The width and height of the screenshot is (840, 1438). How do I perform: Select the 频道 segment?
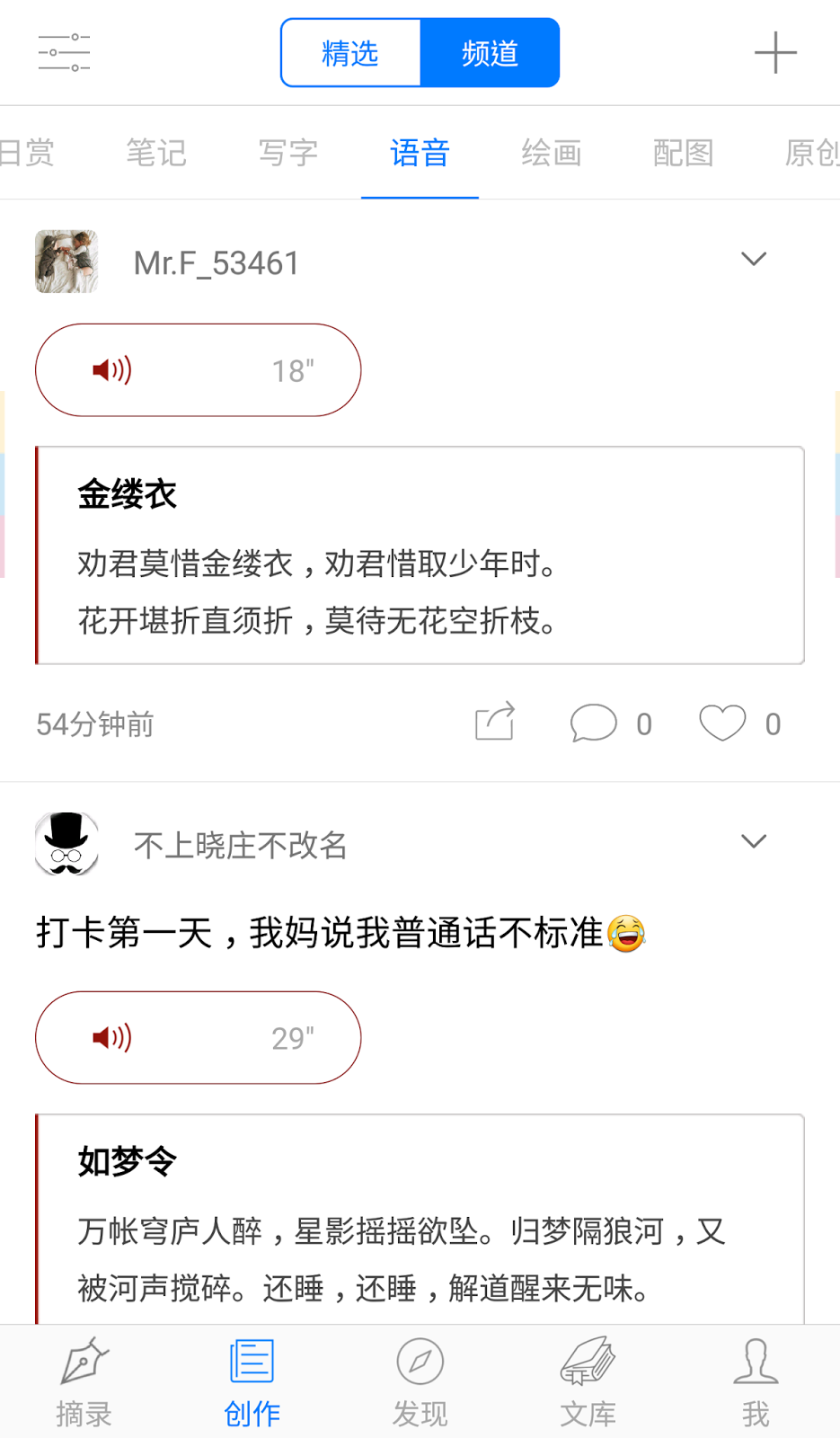pyautogui.click(x=490, y=53)
